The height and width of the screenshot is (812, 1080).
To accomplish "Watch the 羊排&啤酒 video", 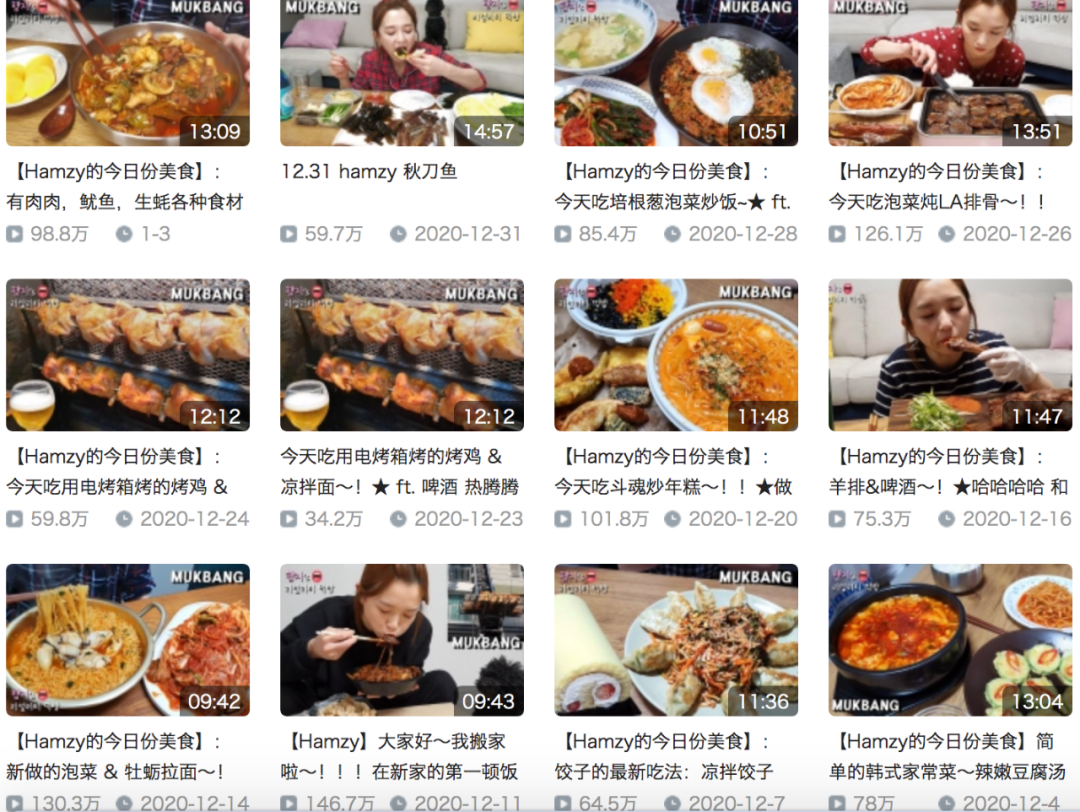I will (x=950, y=355).
